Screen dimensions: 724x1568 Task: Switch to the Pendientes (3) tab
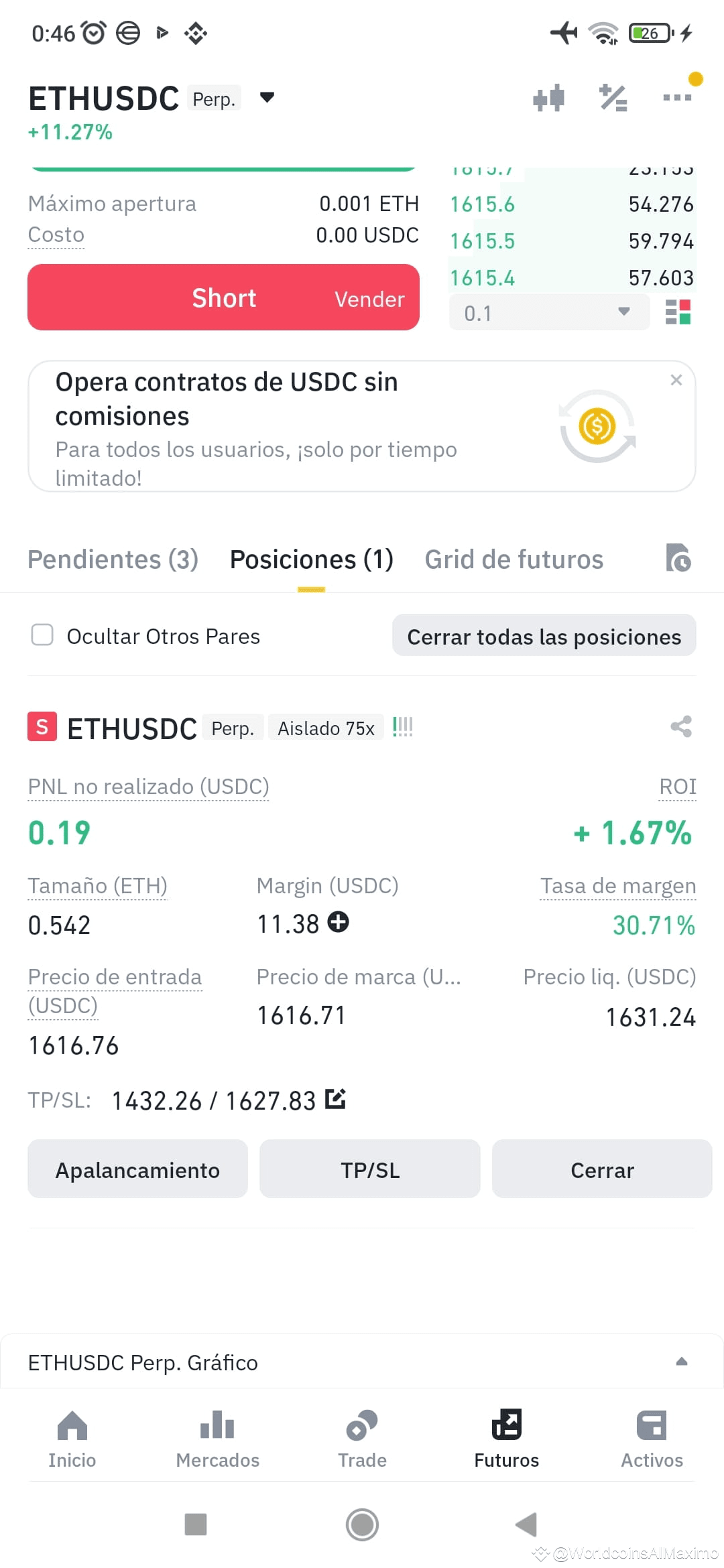pyautogui.click(x=113, y=560)
